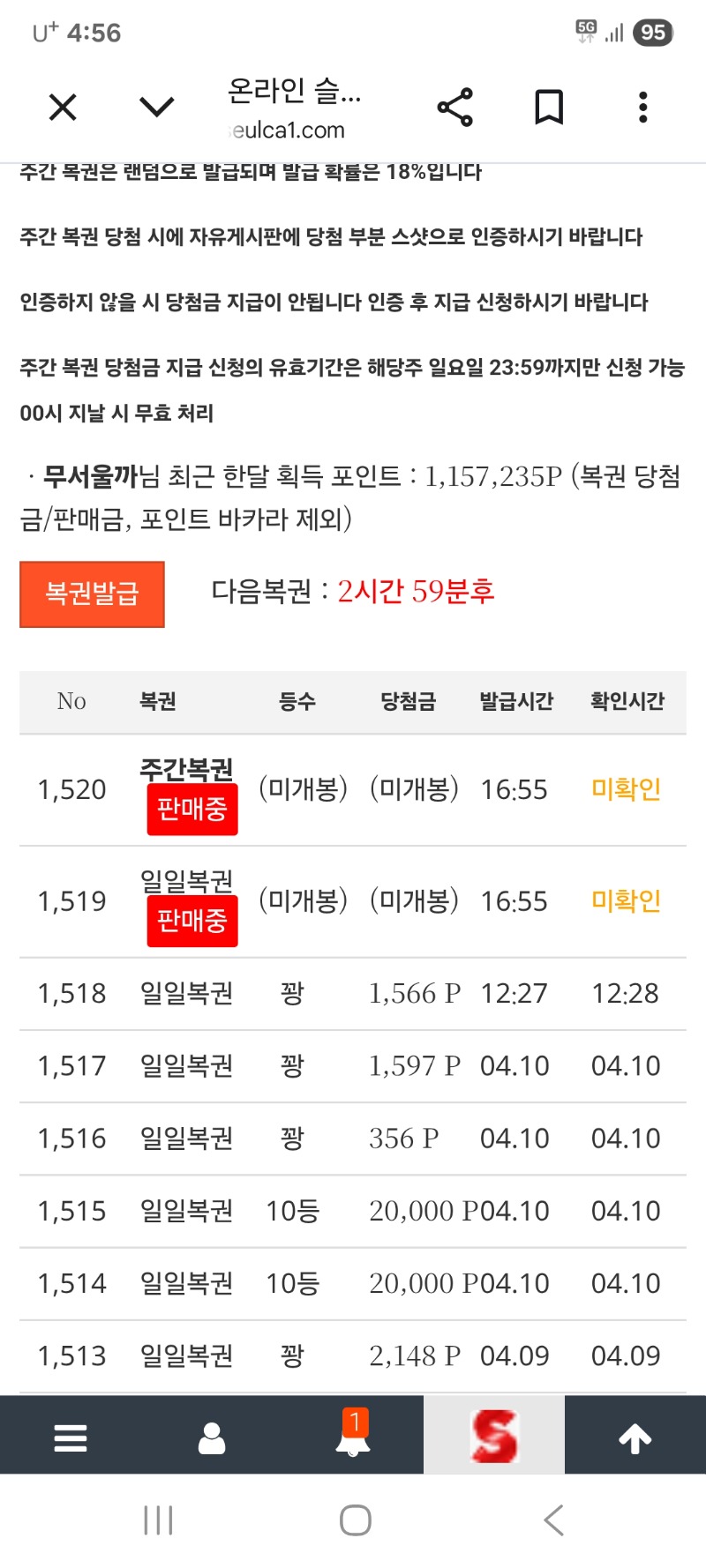The height and width of the screenshot is (1568, 706).
Task: Bookmark this page
Action: pos(549,108)
